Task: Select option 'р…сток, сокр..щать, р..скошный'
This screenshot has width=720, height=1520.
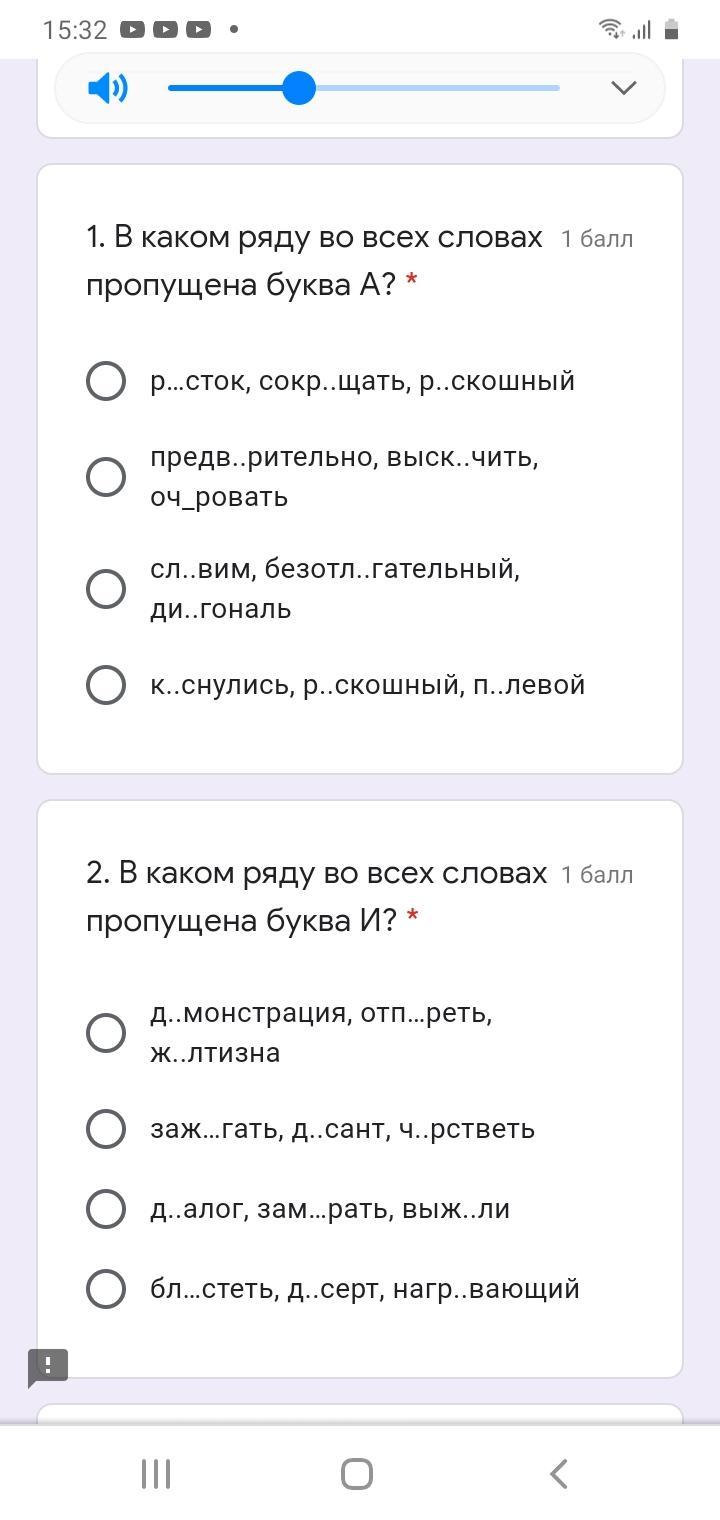Action: tap(106, 381)
